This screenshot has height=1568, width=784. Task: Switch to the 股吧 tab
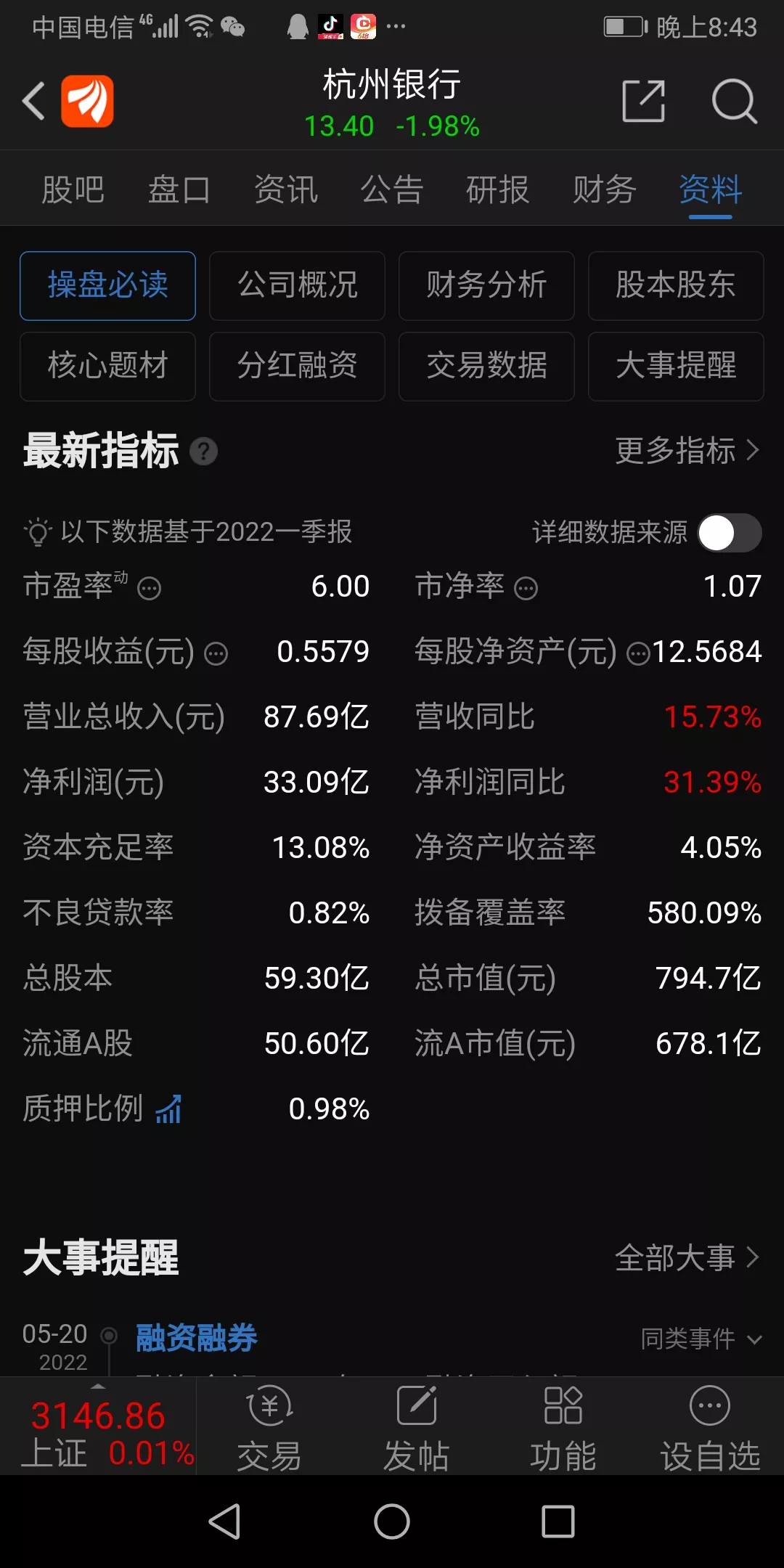point(73,189)
